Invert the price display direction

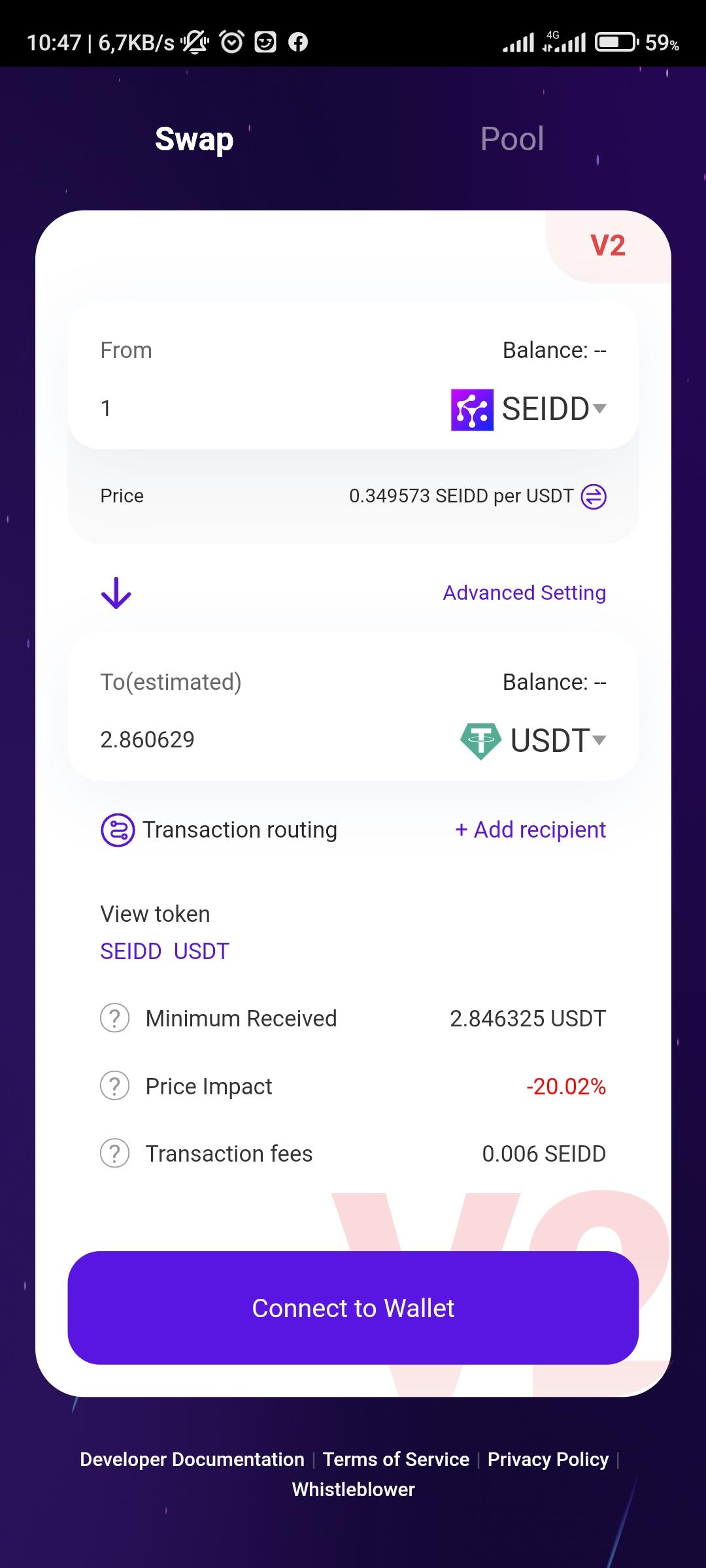[x=594, y=497]
